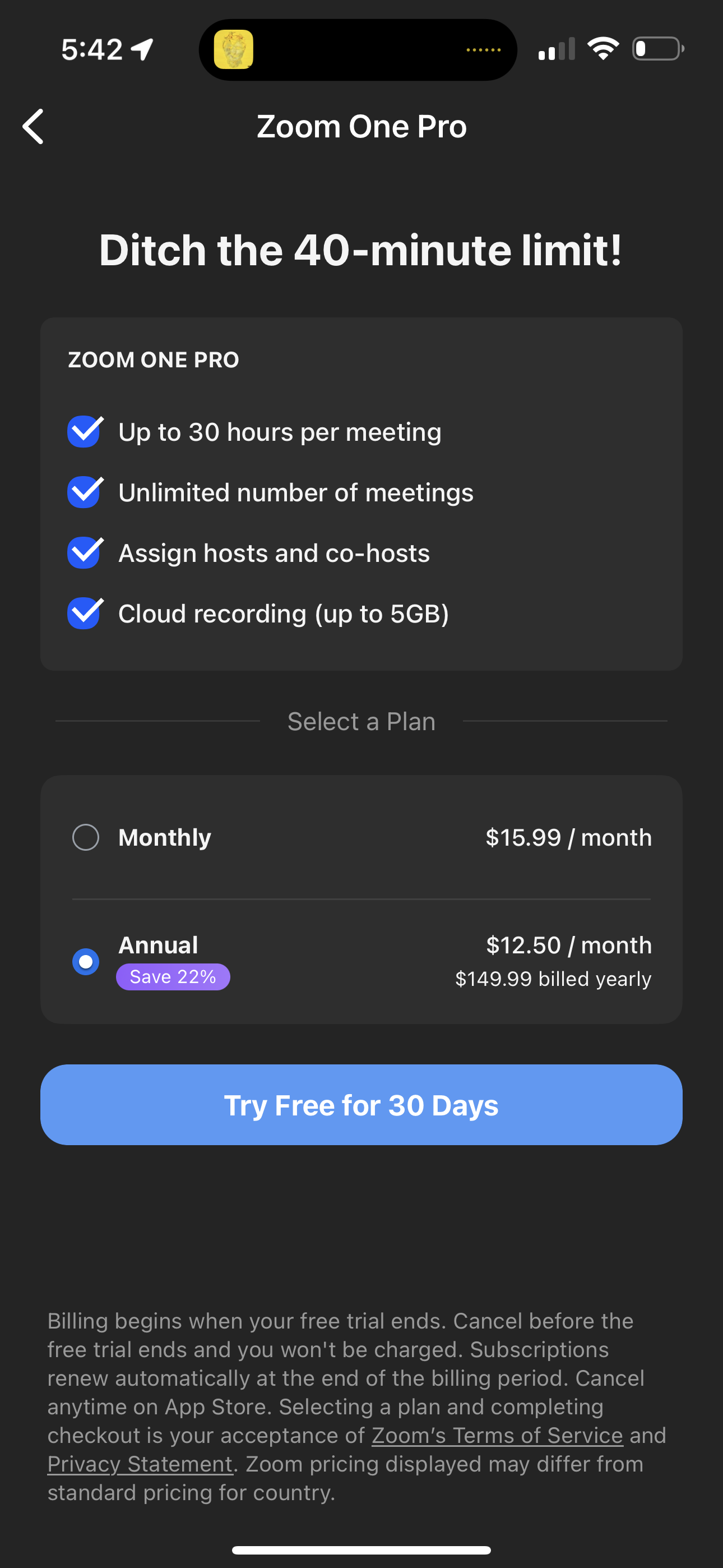723x1568 pixels.
Task: Tap the 'Ditch the 40-minute limit!' headline
Action: 361,249
